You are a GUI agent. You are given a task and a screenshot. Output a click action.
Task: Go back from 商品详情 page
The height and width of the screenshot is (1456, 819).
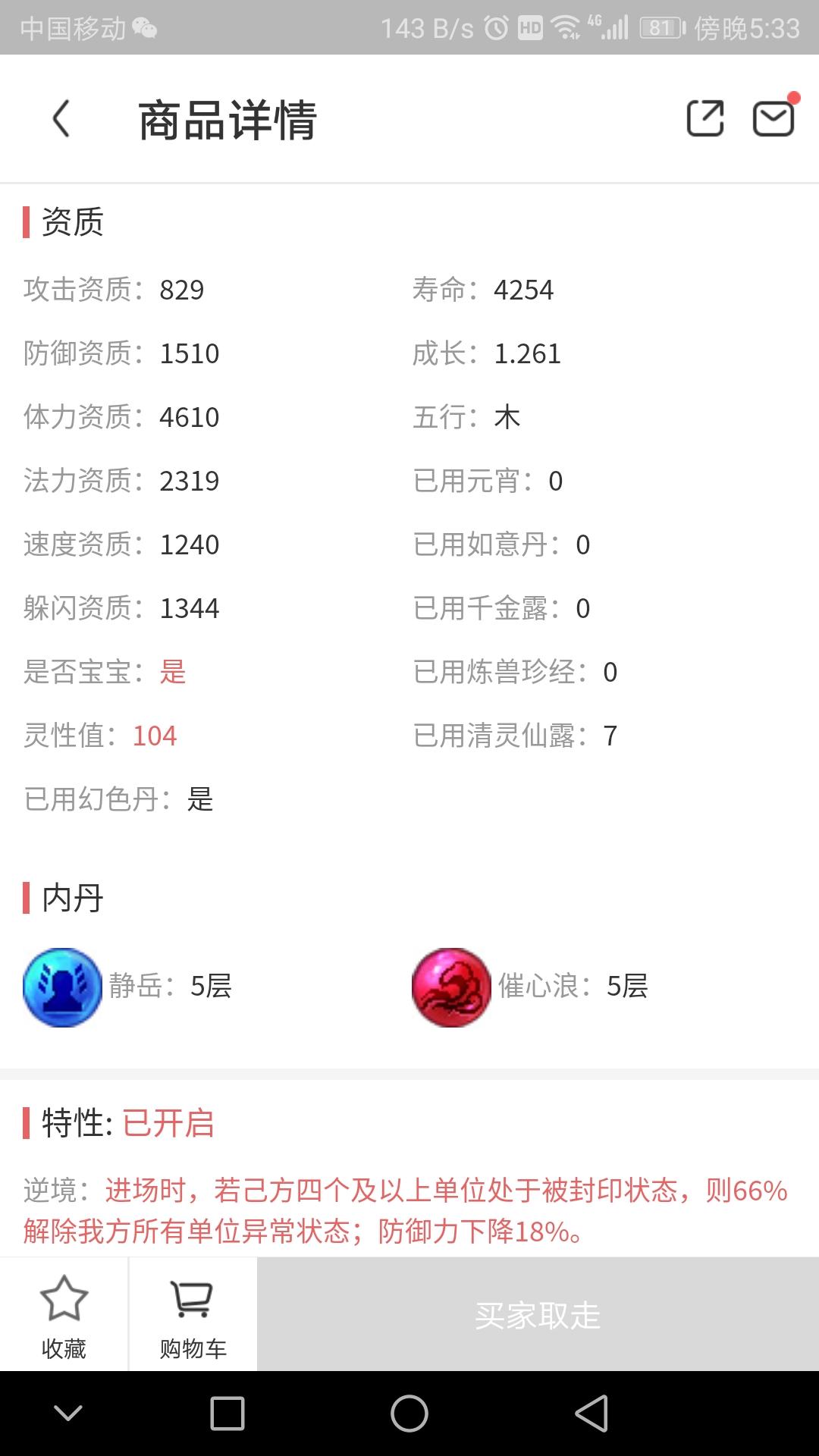pos(61,119)
